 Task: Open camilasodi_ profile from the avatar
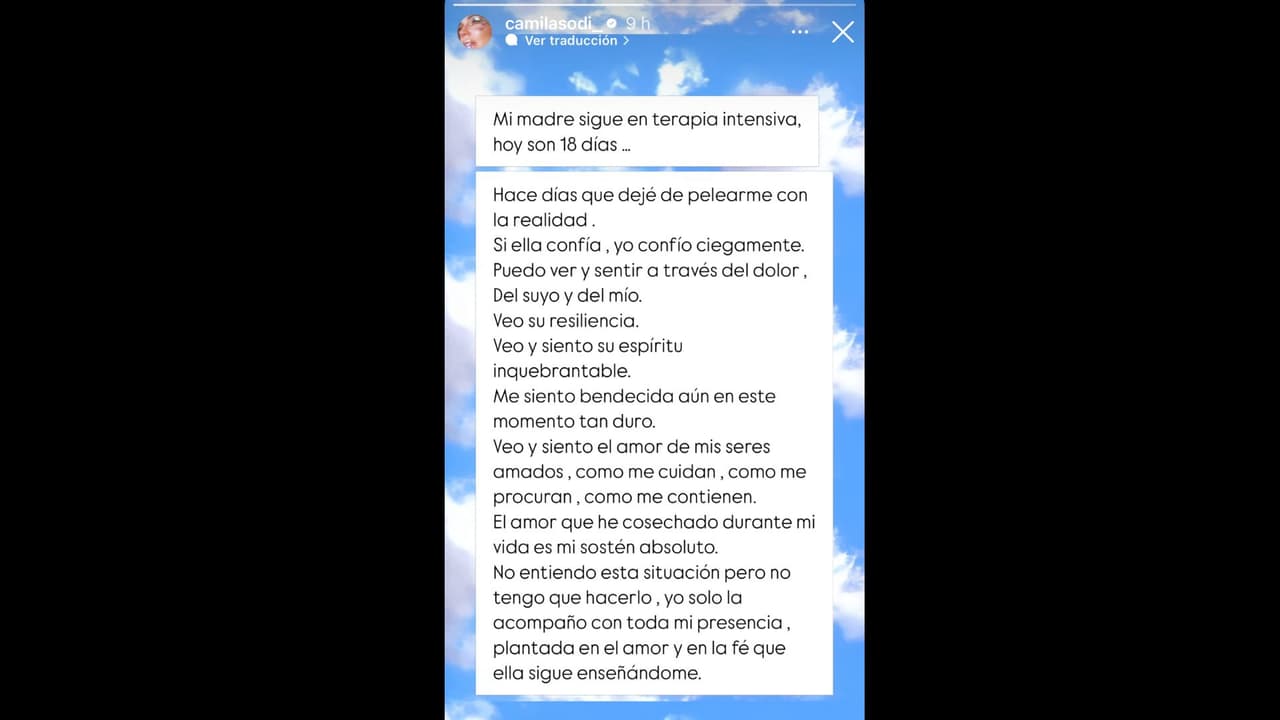click(474, 32)
